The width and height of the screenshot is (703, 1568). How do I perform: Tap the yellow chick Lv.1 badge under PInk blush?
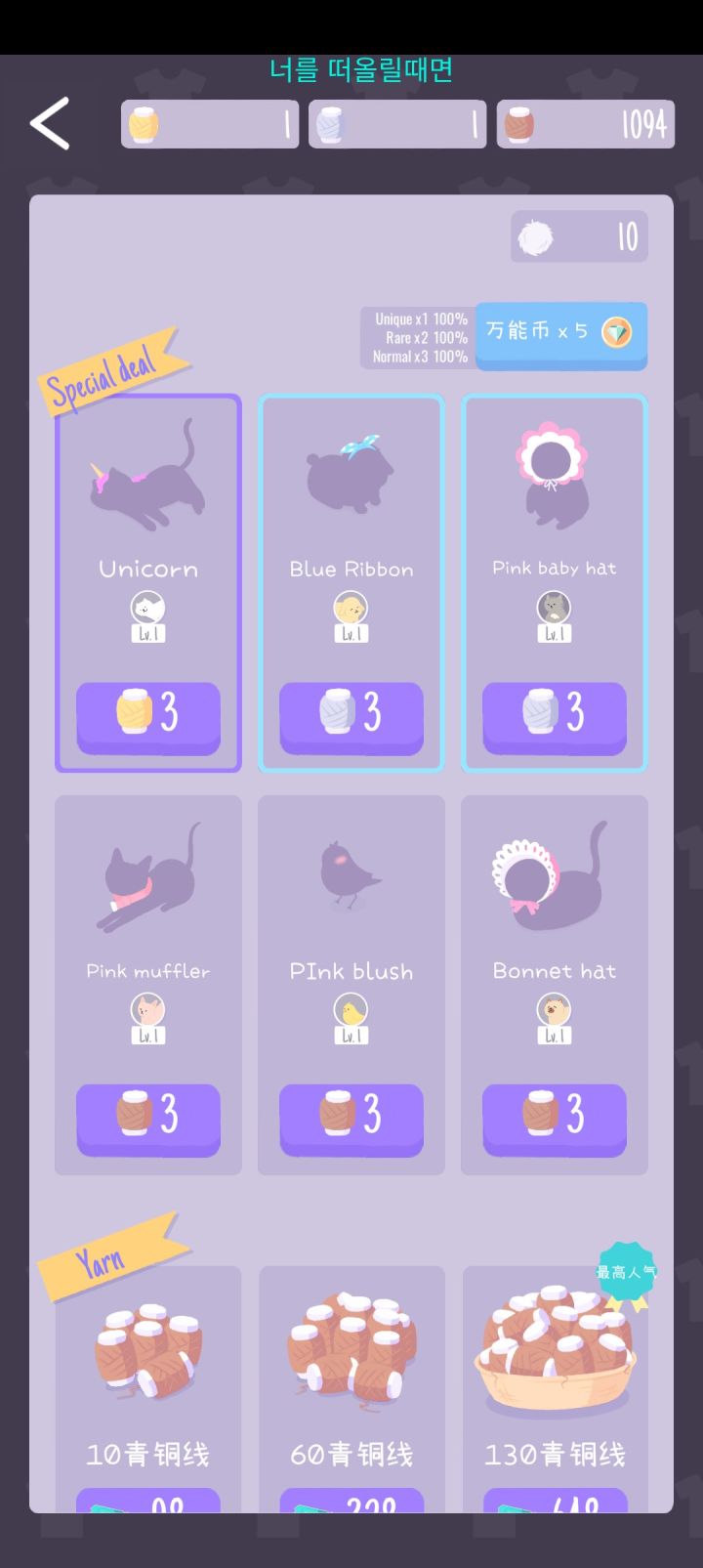pos(351,1016)
